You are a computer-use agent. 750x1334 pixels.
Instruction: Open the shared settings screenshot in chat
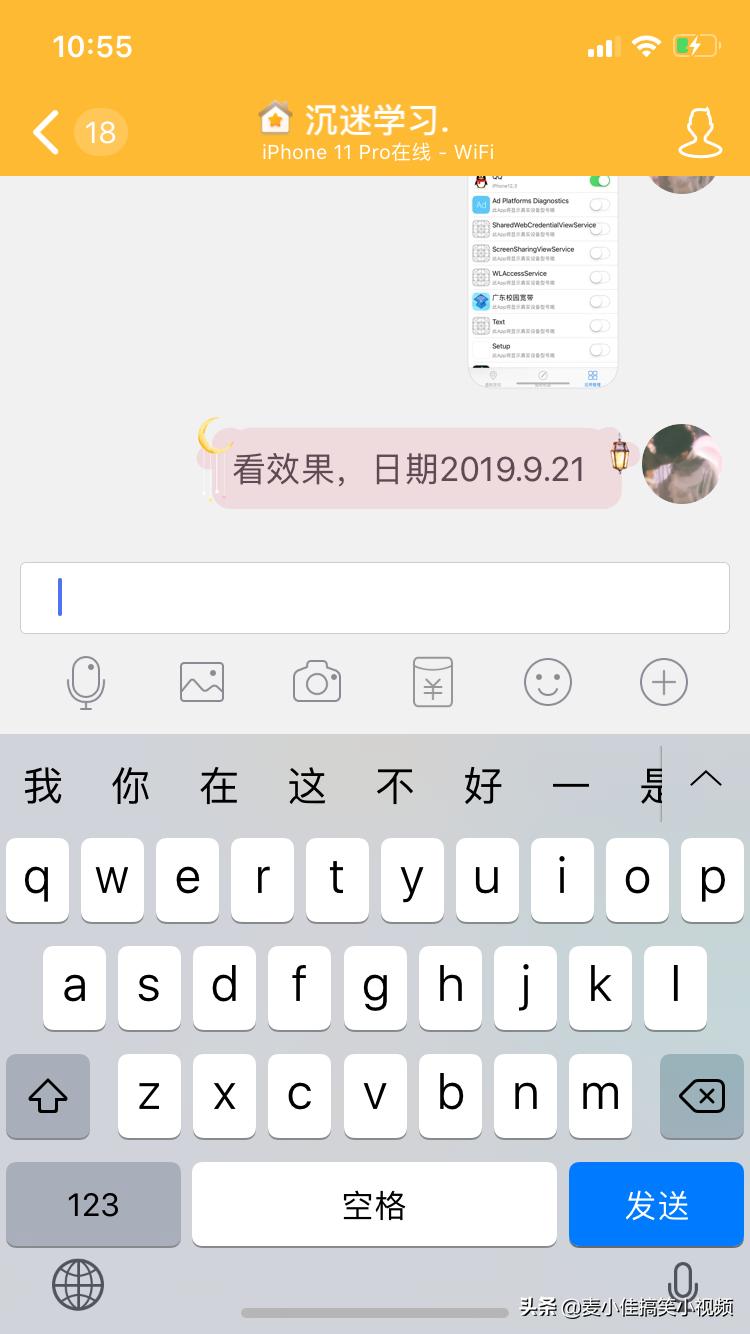click(542, 280)
